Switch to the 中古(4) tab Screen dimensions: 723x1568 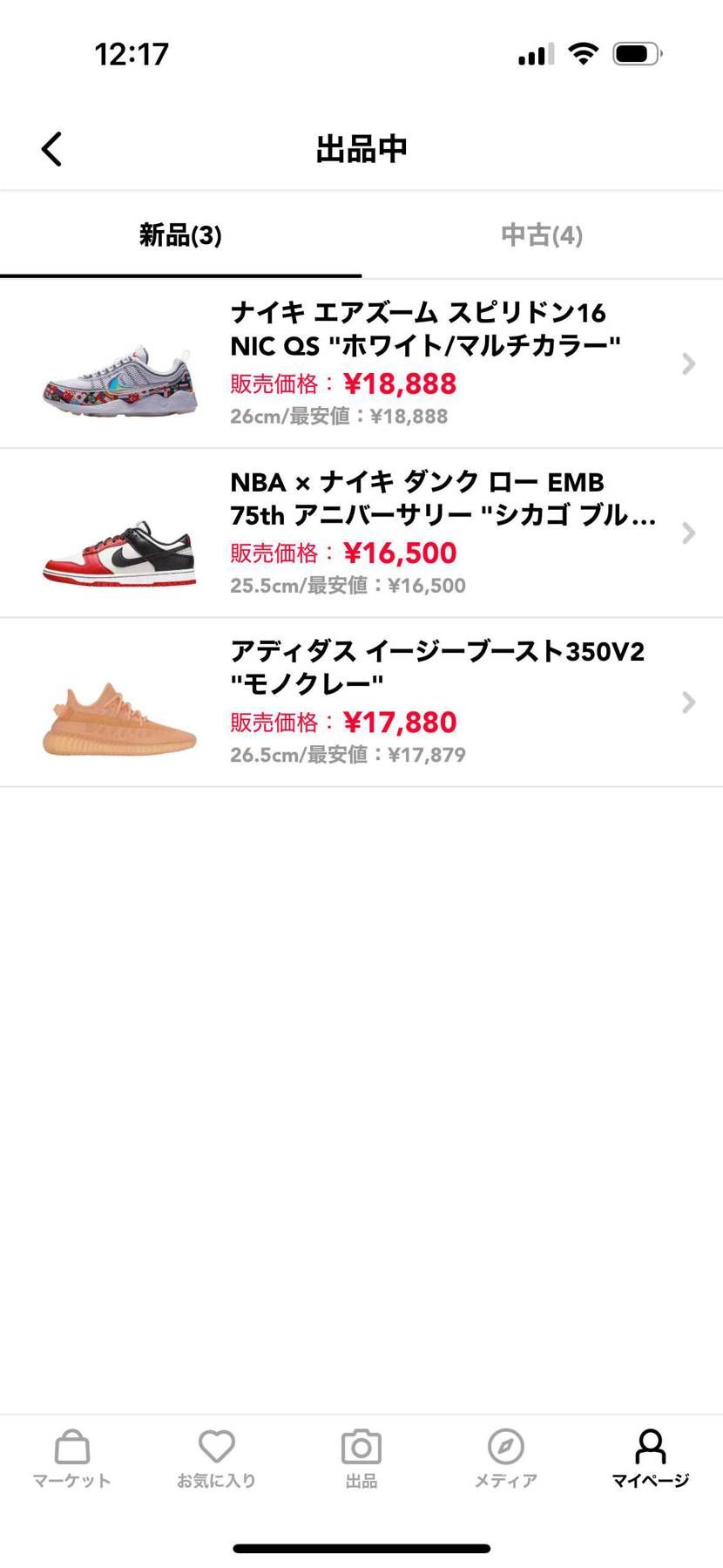coord(542,235)
